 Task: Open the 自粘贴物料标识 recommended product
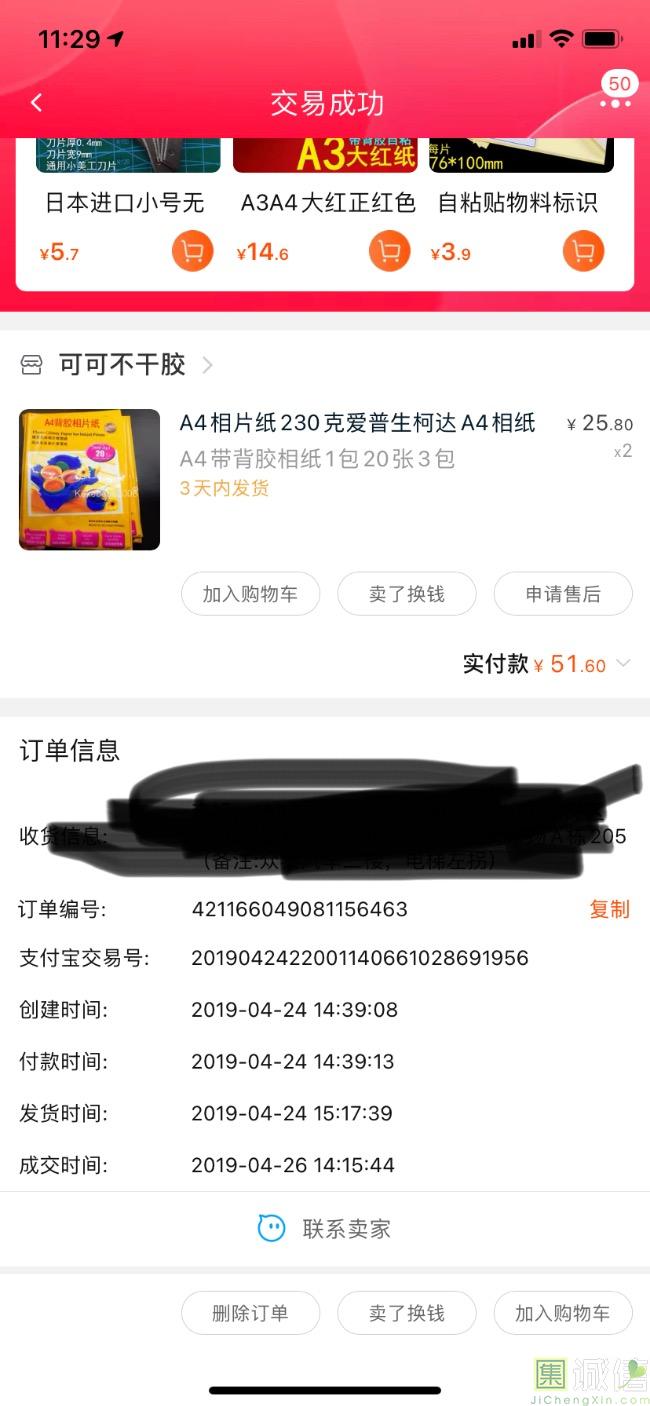(518, 203)
